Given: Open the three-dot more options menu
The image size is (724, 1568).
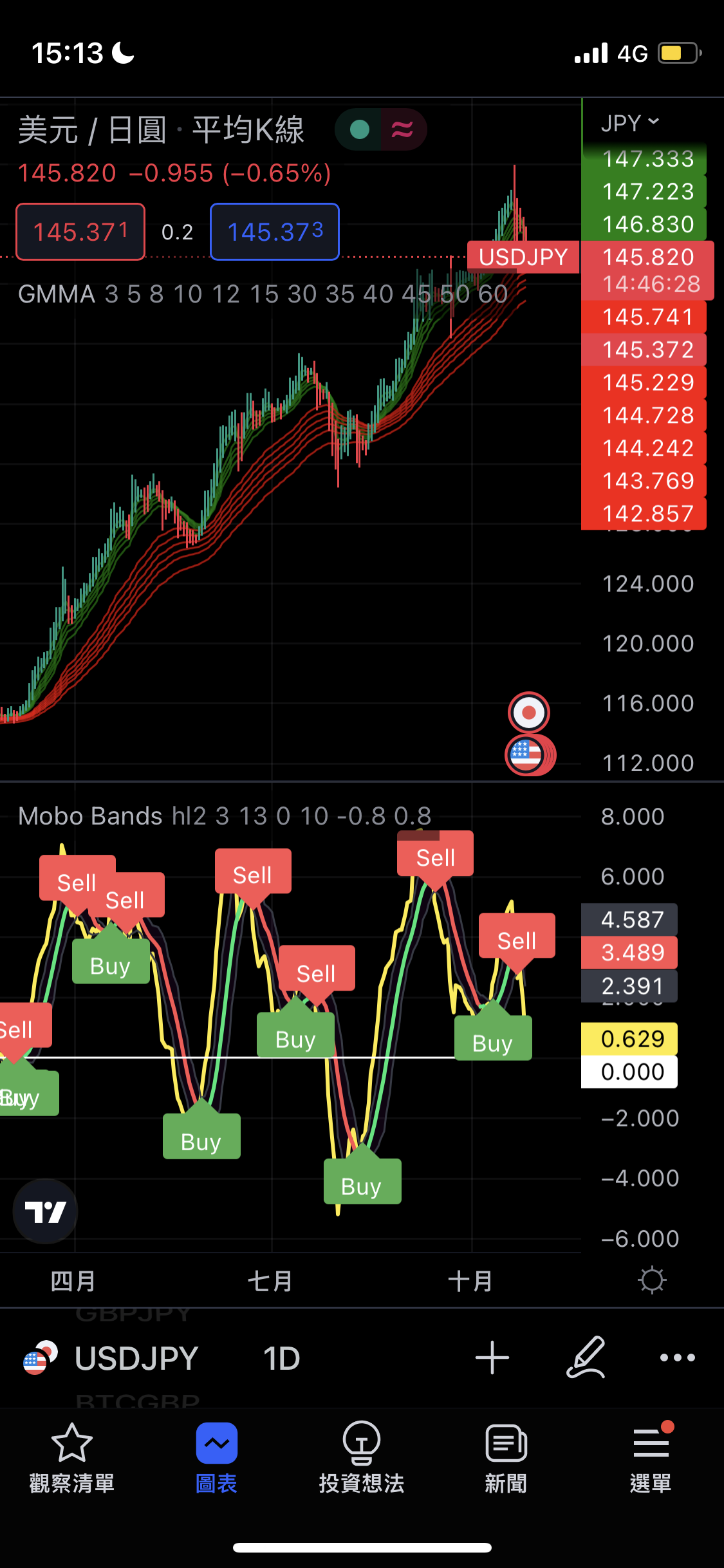Looking at the screenshot, I should tap(677, 1358).
